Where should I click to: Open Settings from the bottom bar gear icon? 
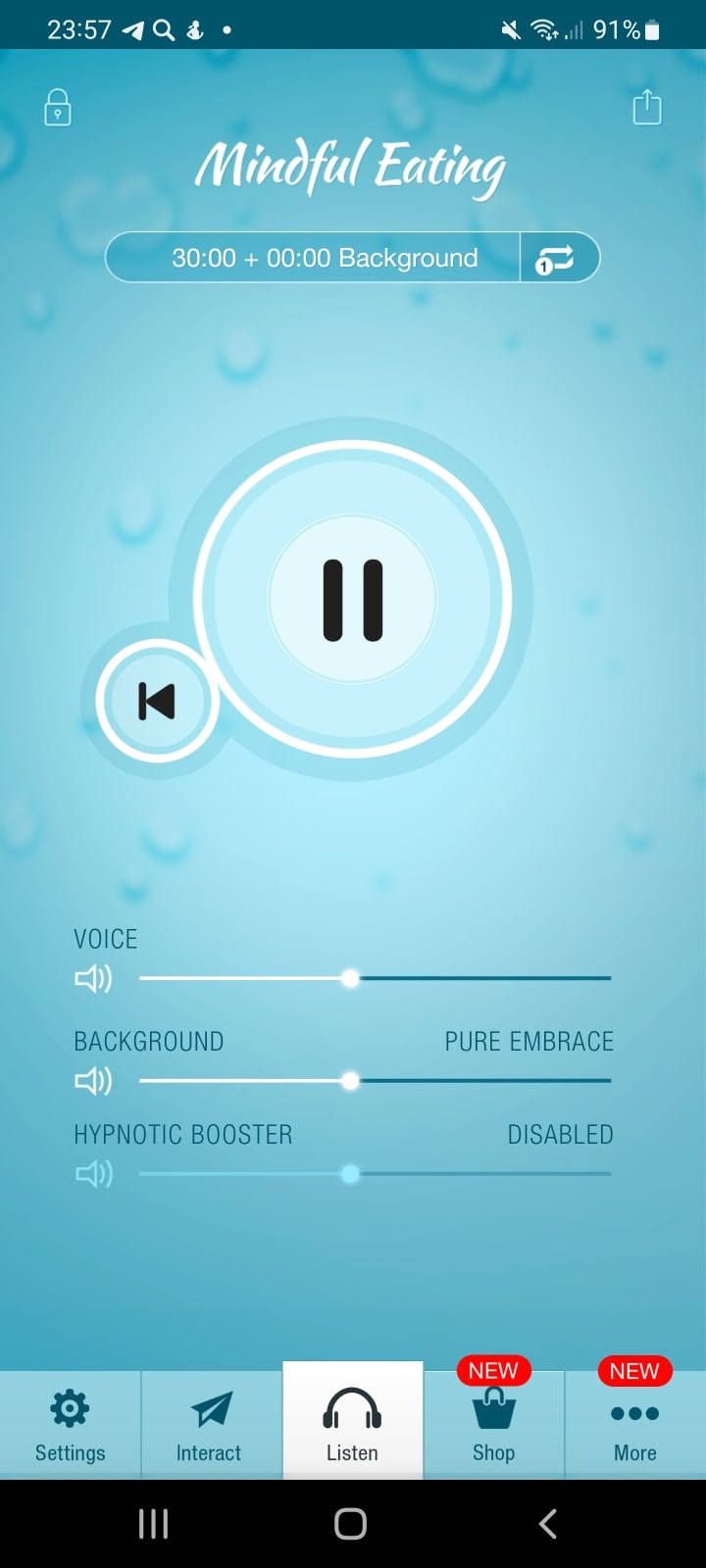pyautogui.click(x=70, y=1421)
